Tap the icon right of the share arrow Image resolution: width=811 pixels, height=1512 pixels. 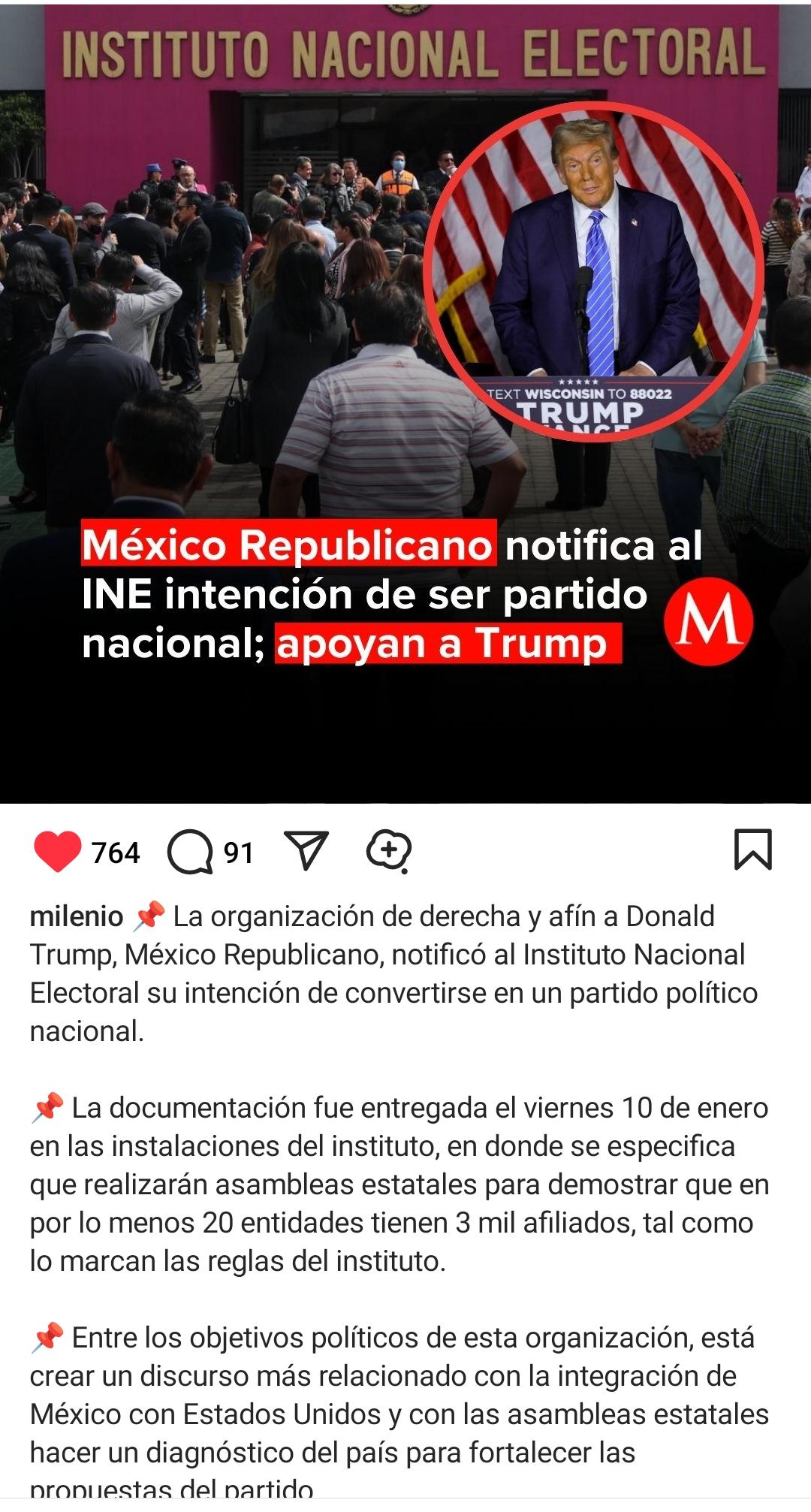pos(389,852)
